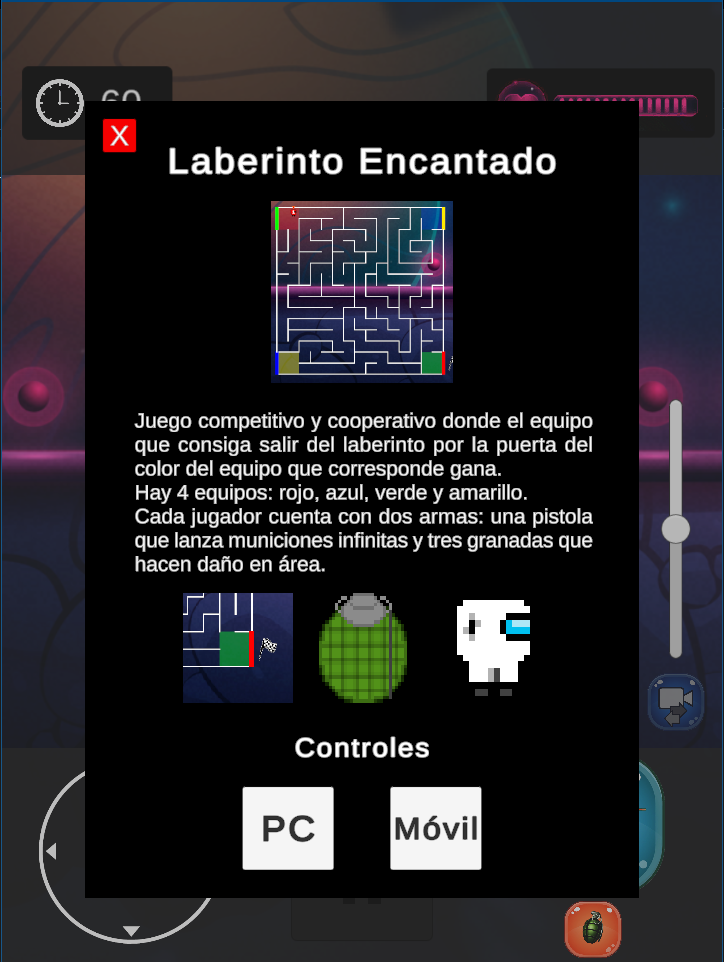Click the maze map preview image
The width and height of the screenshot is (724, 962).
click(x=362, y=292)
